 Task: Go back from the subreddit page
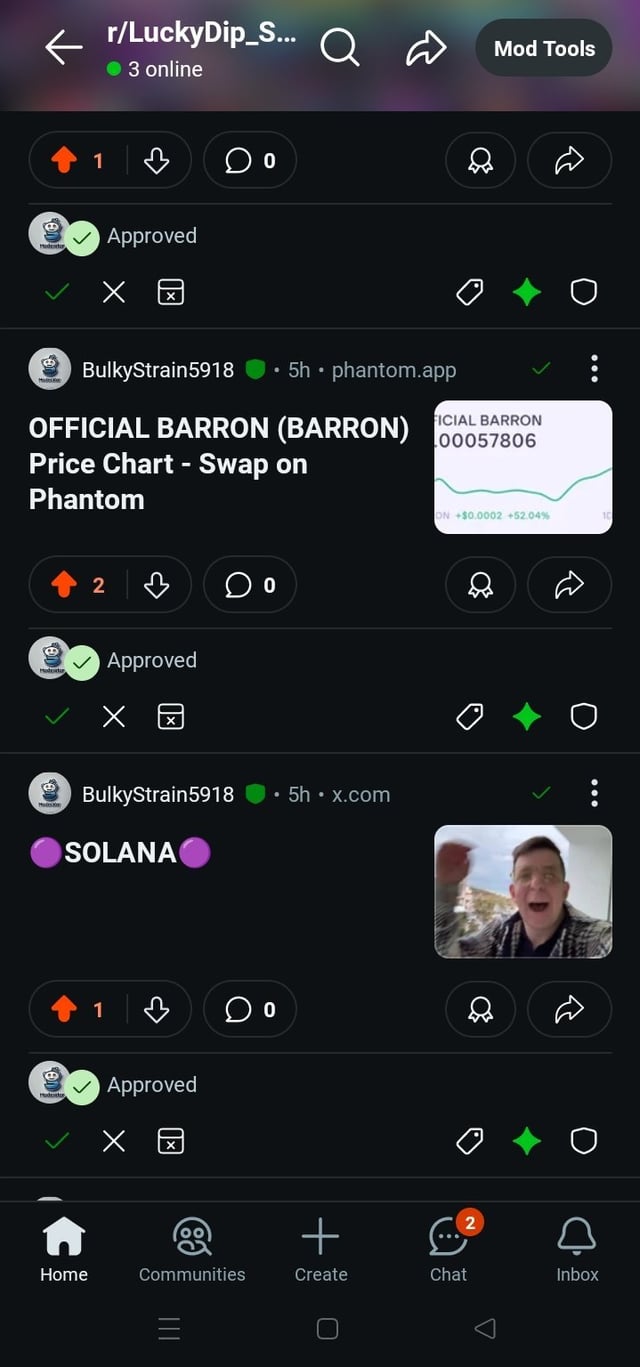[63, 48]
